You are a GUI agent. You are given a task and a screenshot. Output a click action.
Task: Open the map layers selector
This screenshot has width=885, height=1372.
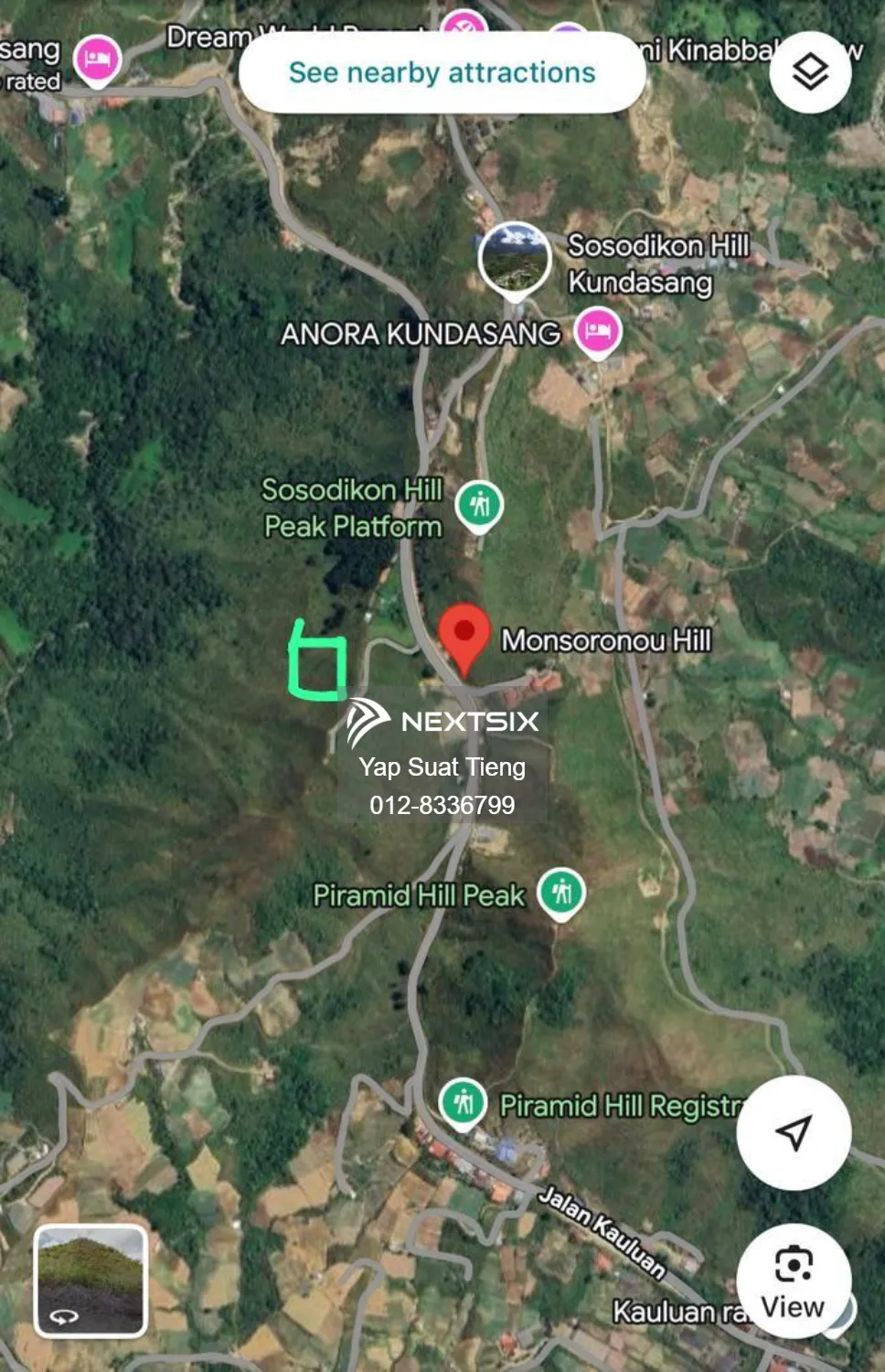(810, 72)
